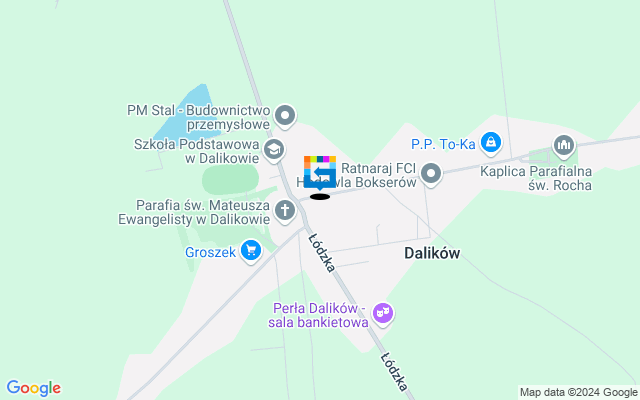
Task: Select the Ratnaraj FCI Hodowla Bokserów pin
Action: (x=431, y=175)
